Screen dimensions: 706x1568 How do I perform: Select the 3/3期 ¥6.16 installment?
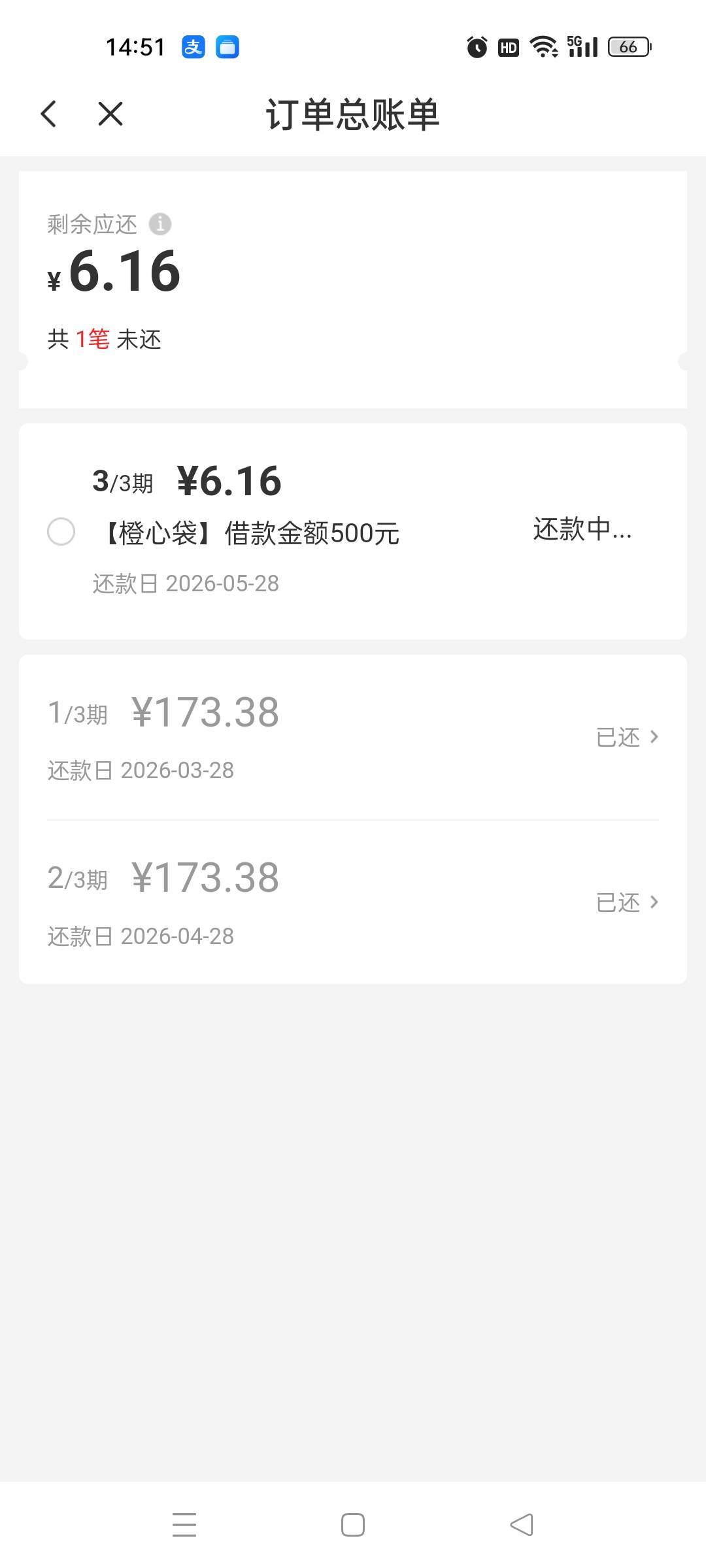(x=61, y=531)
